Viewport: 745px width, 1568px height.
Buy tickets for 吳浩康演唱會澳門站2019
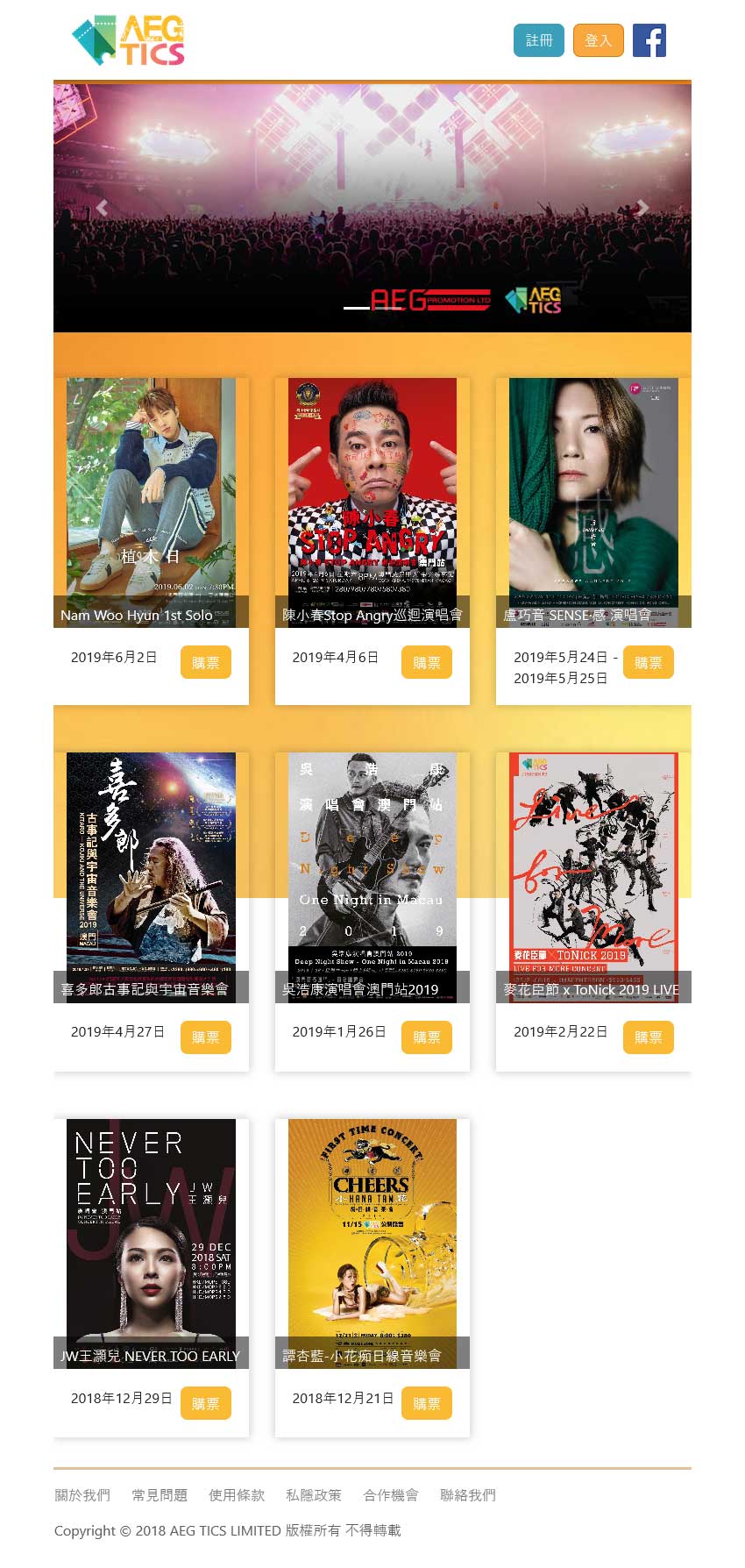point(427,1037)
